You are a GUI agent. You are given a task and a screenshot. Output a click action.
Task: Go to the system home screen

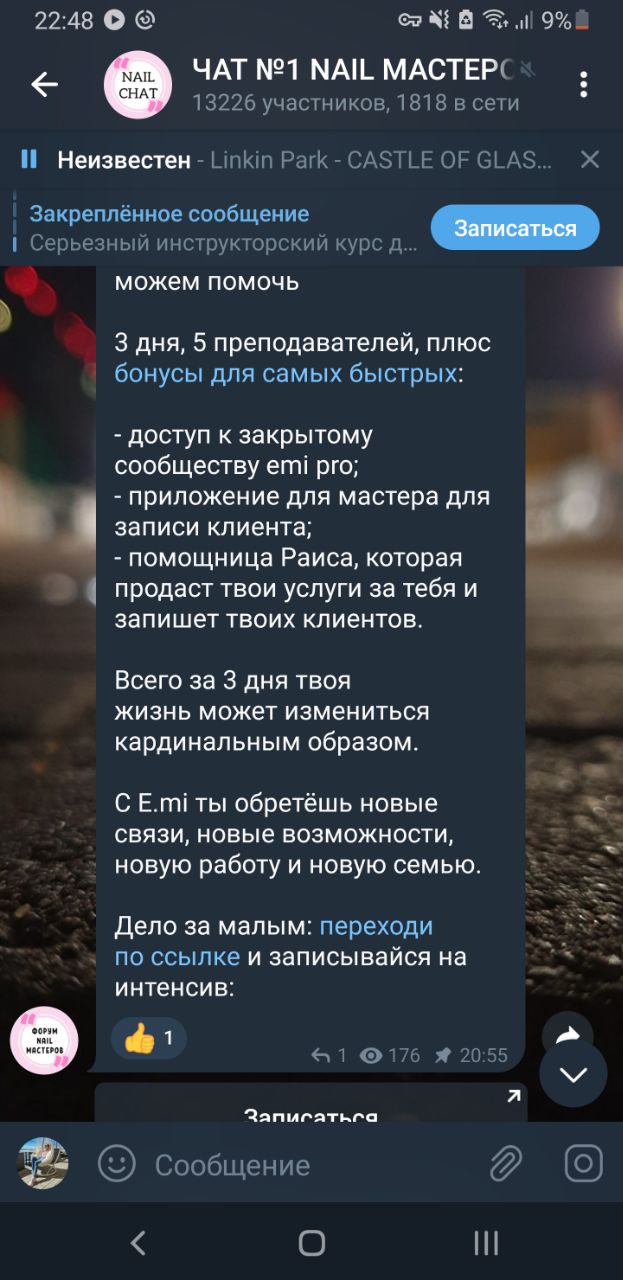click(x=312, y=1243)
